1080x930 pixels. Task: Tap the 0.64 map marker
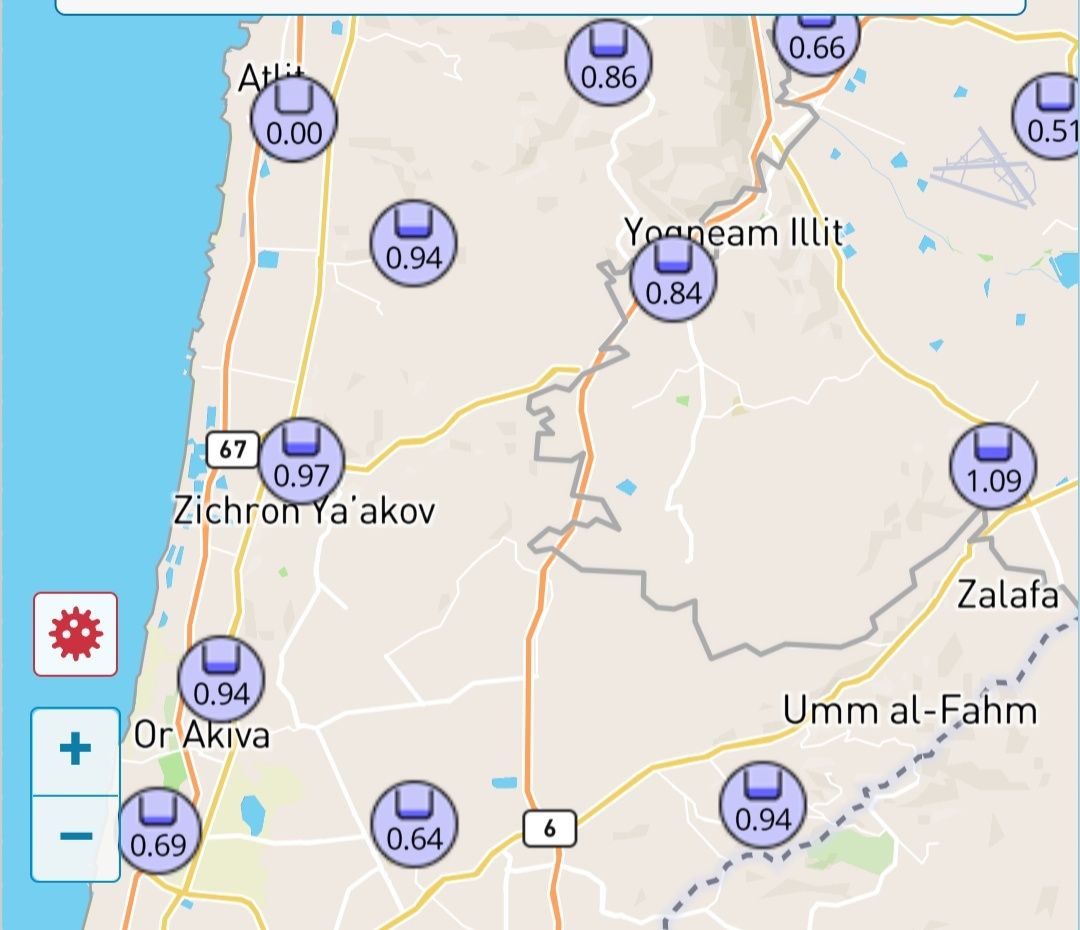414,825
